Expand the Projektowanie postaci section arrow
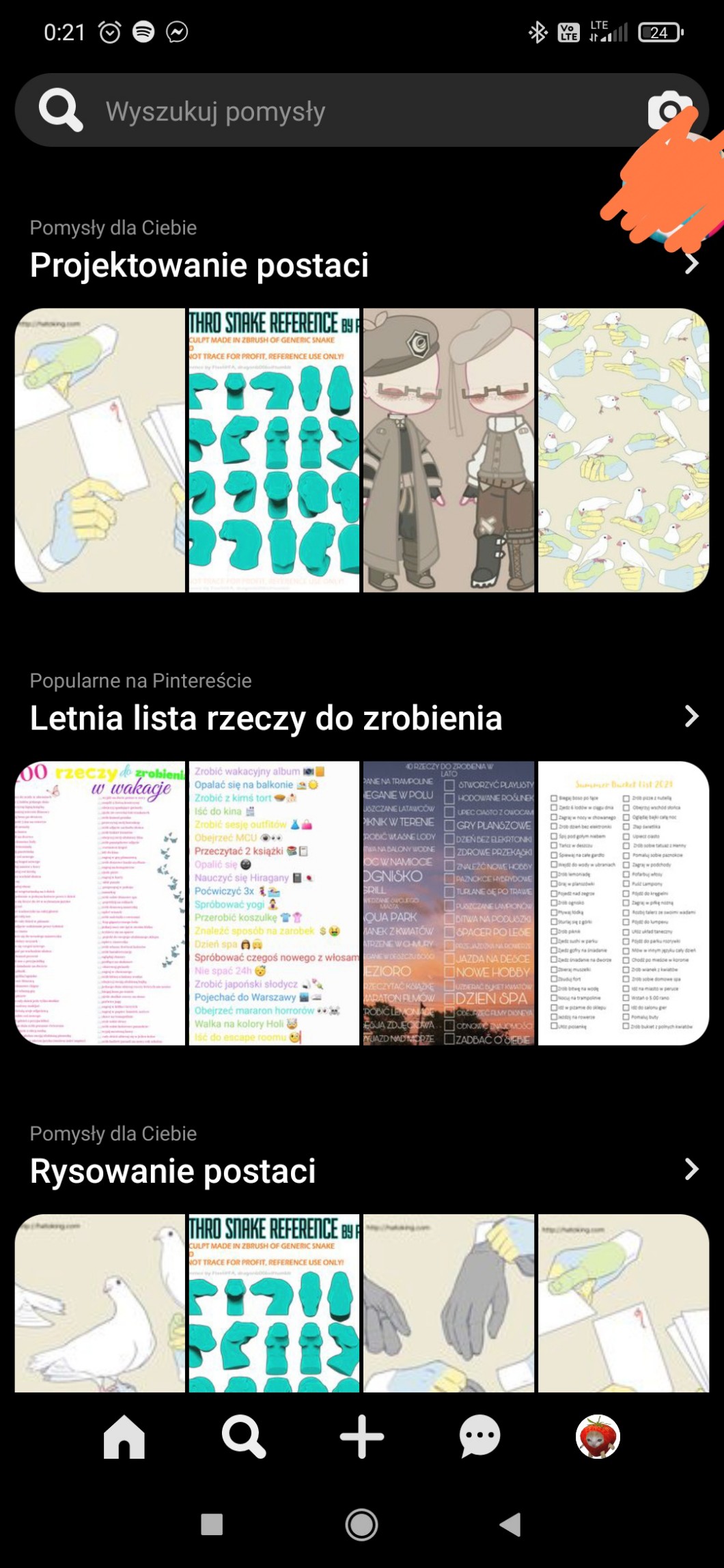The height and width of the screenshot is (1568, 724). (691, 264)
